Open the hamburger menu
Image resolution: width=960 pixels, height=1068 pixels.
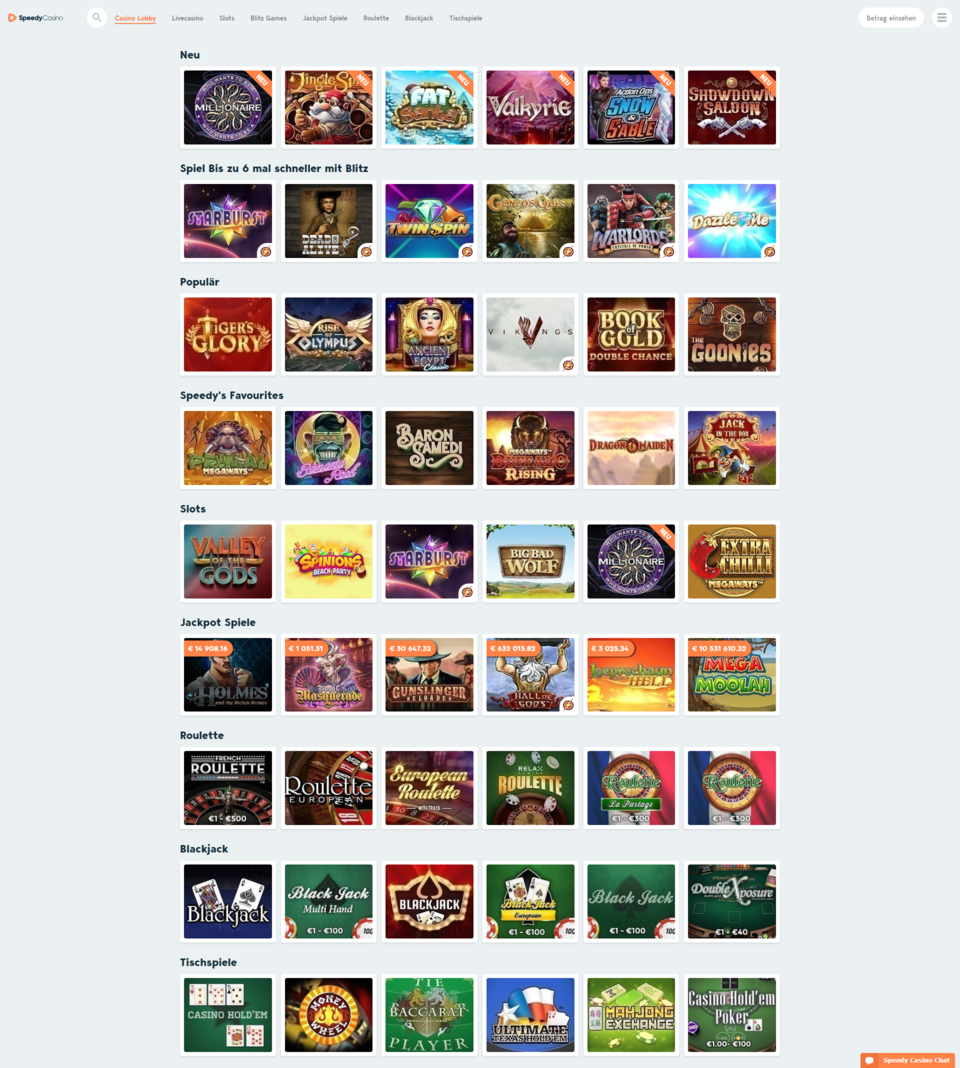pyautogui.click(x=941, y=17)
